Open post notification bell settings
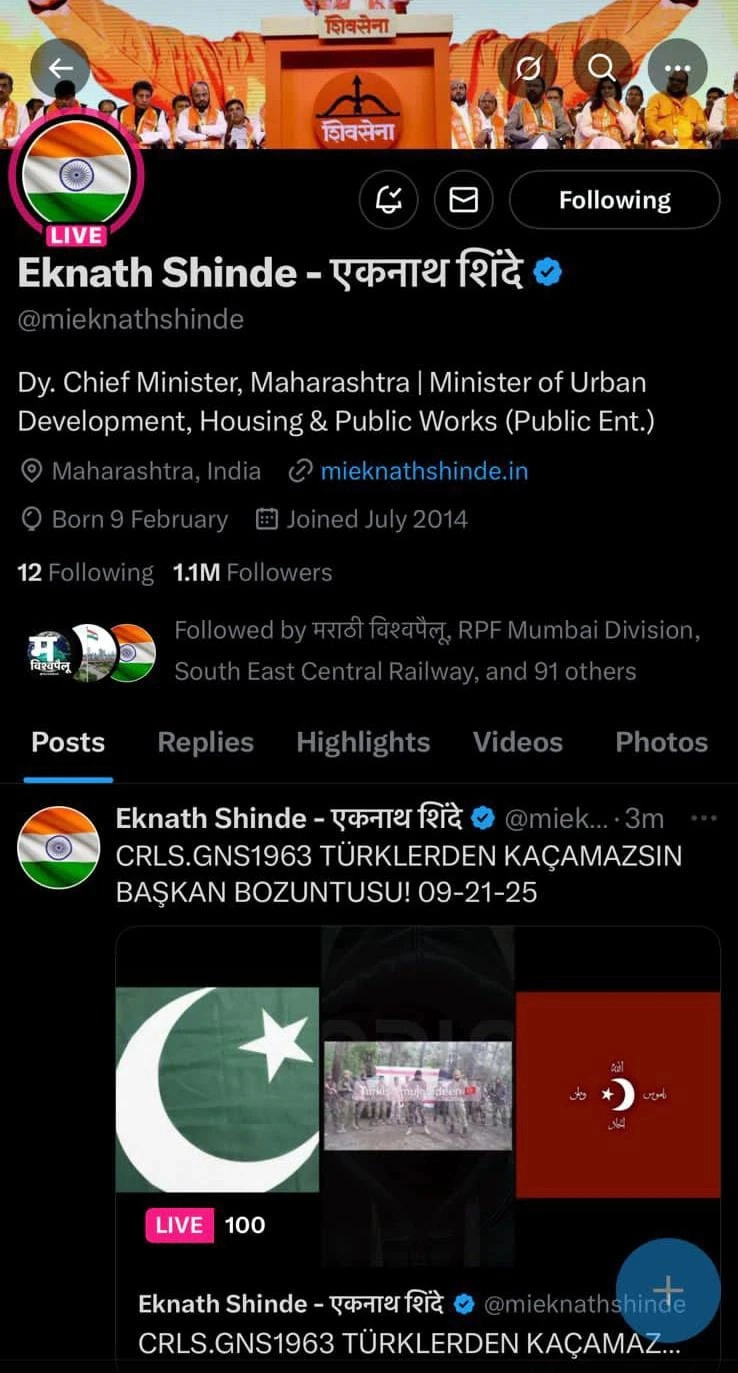Viewport: 738px width, 1373px height. (388, 200)
